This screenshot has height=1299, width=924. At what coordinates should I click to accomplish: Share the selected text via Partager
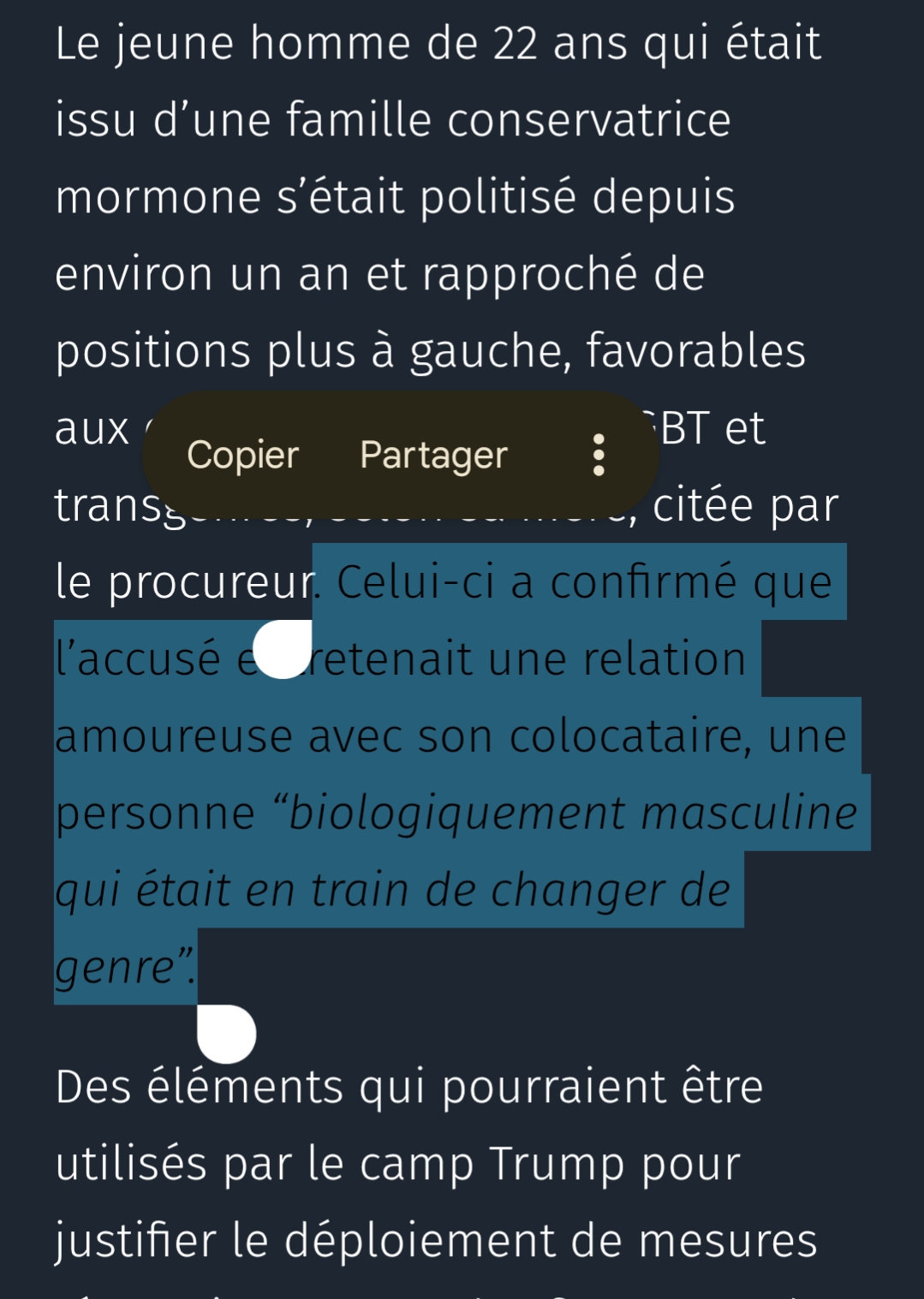(433, 455)
